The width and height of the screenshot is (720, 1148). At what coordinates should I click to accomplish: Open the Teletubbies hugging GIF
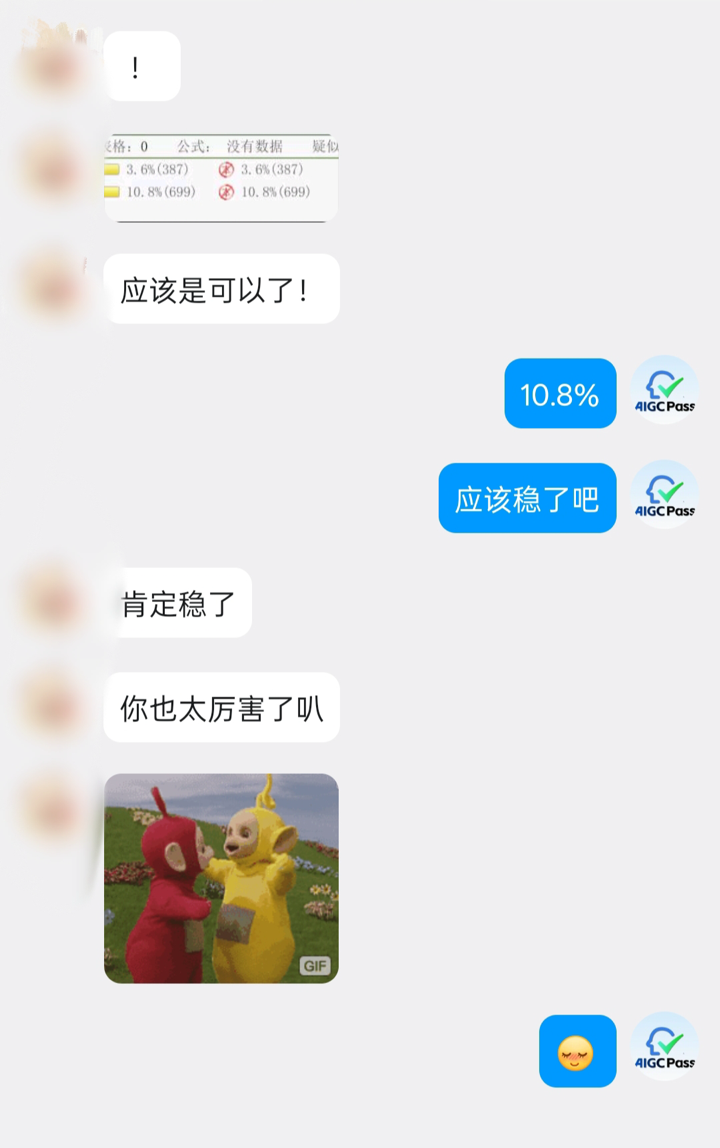pyautogui.click(x=221, y=878)
